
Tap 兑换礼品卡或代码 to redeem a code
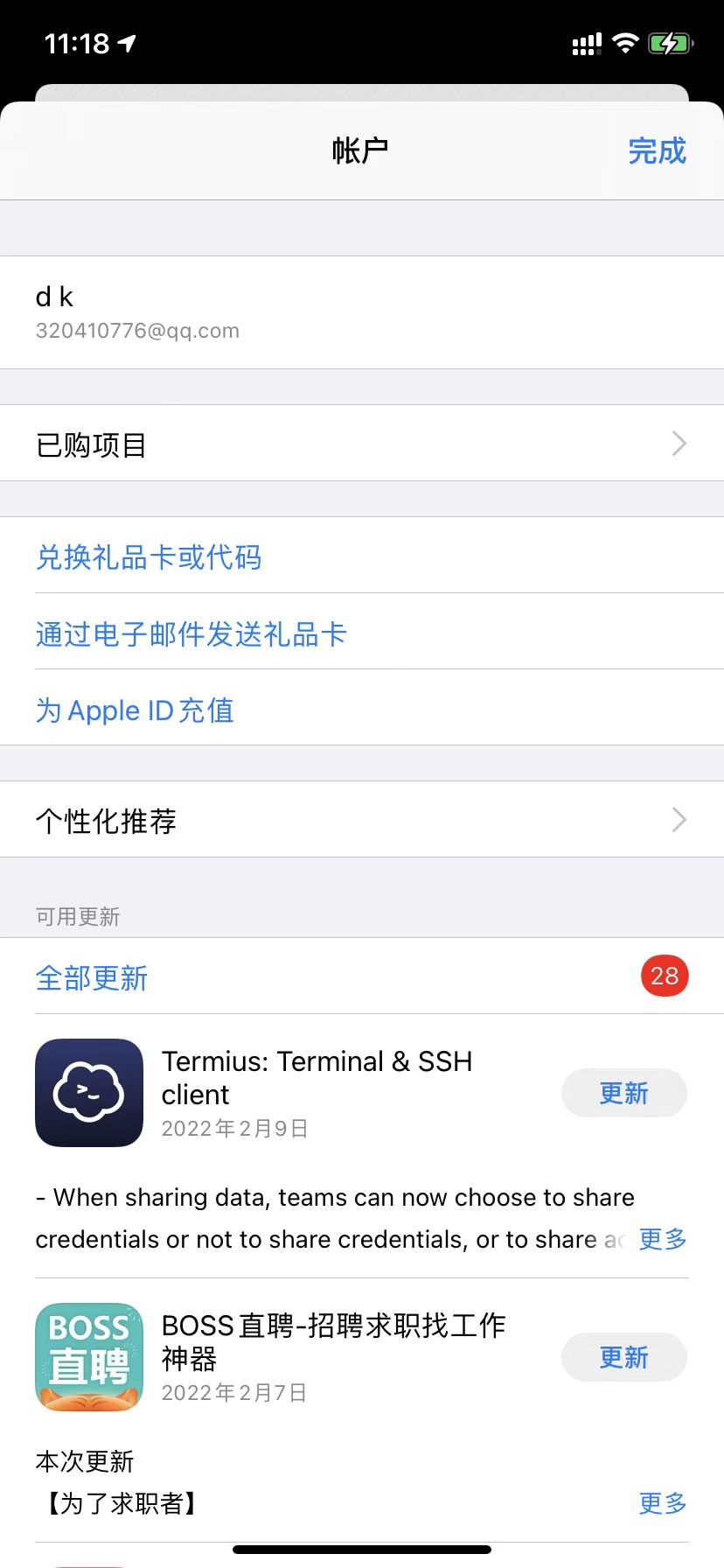pos(149,556)
